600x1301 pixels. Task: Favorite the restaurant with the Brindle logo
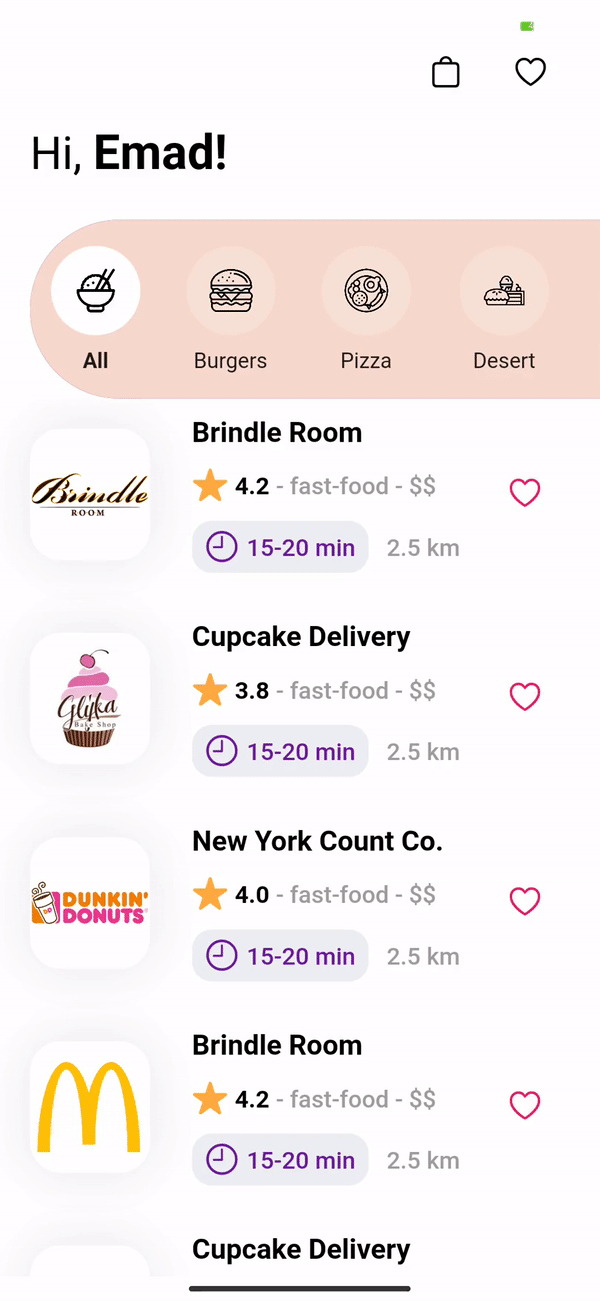[x=525, y=492]
